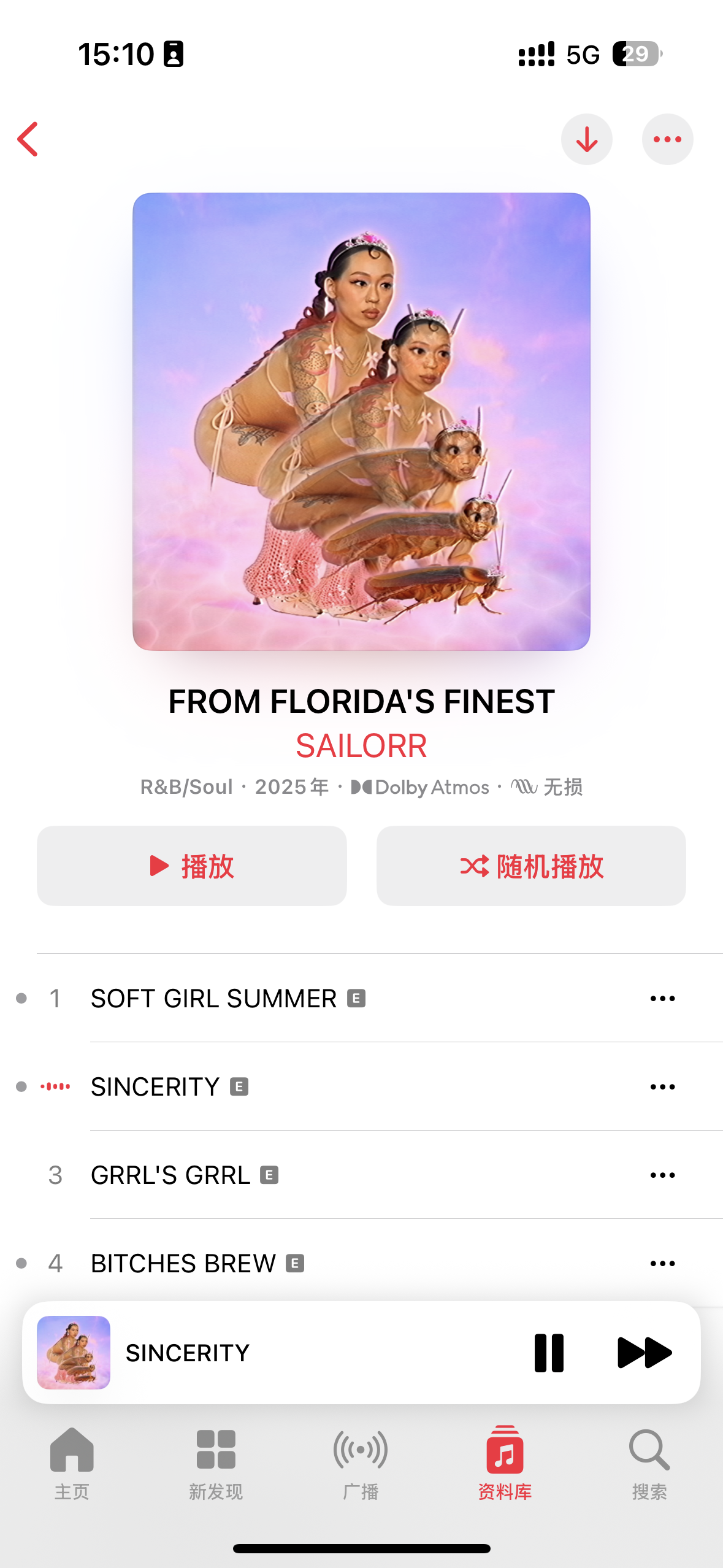723x1568 pixels.
Task: Go back using the red arrow
Action: pos(28,139)
